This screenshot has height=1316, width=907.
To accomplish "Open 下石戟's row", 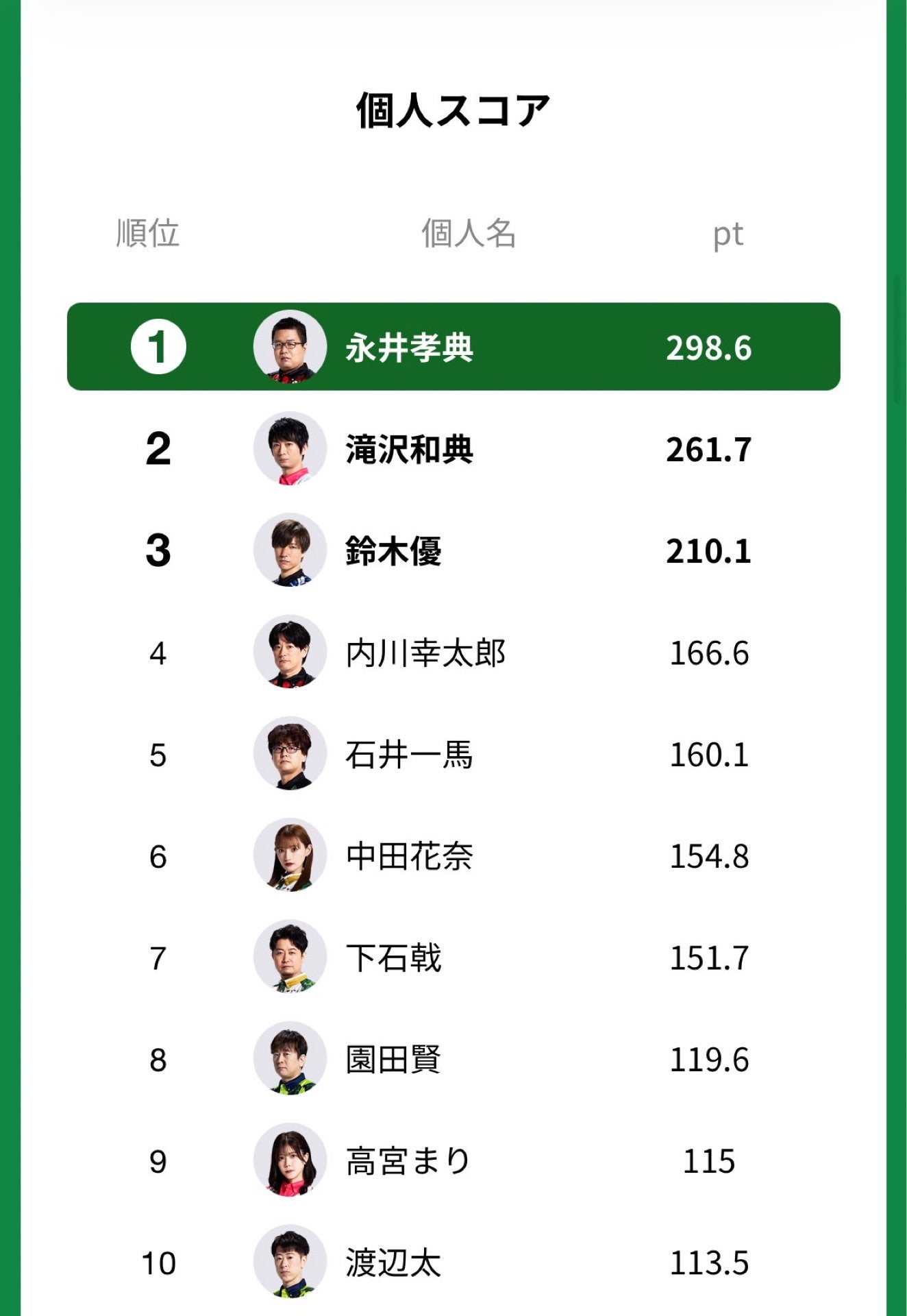I will coord(453,958).
